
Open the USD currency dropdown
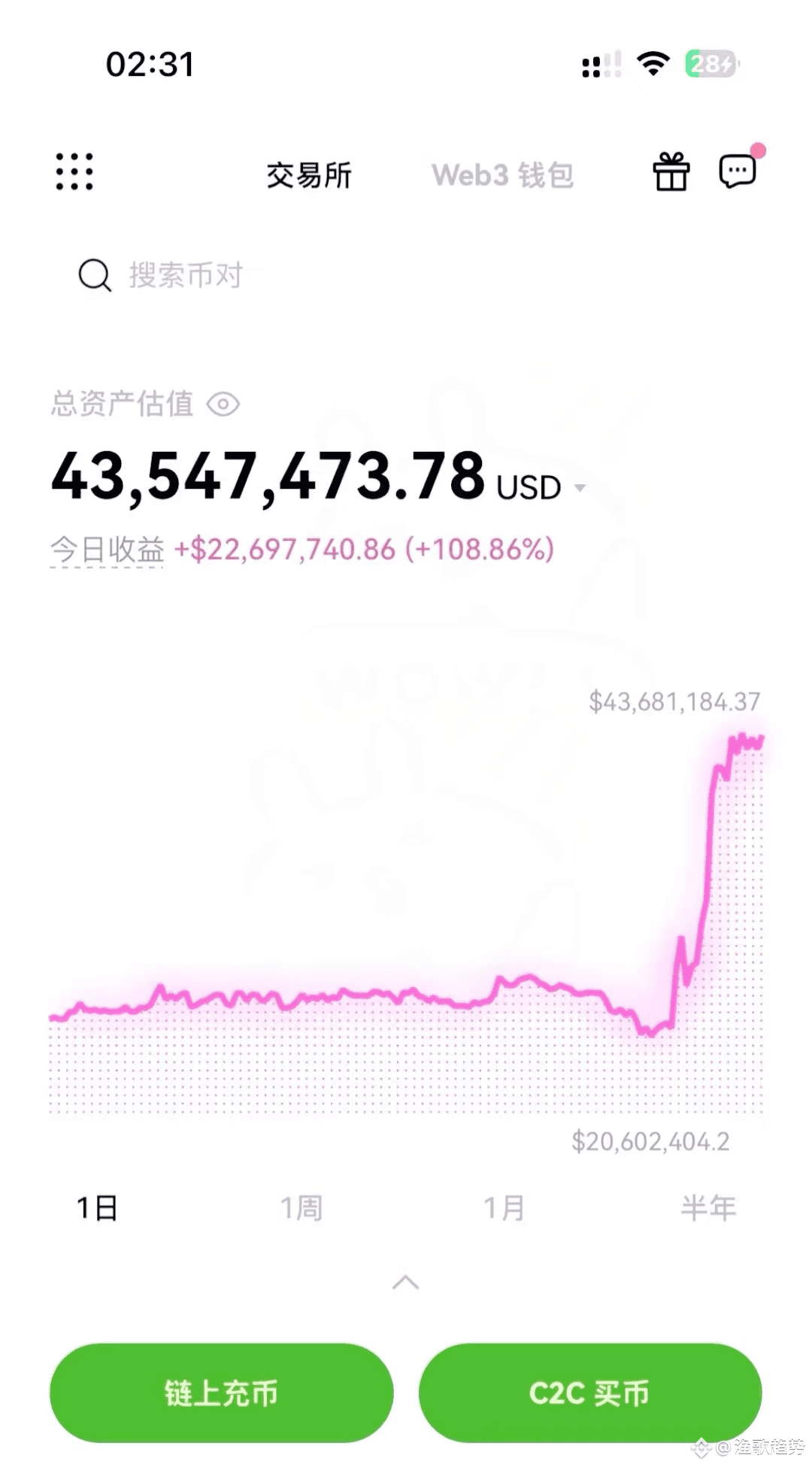click(541, 487)
